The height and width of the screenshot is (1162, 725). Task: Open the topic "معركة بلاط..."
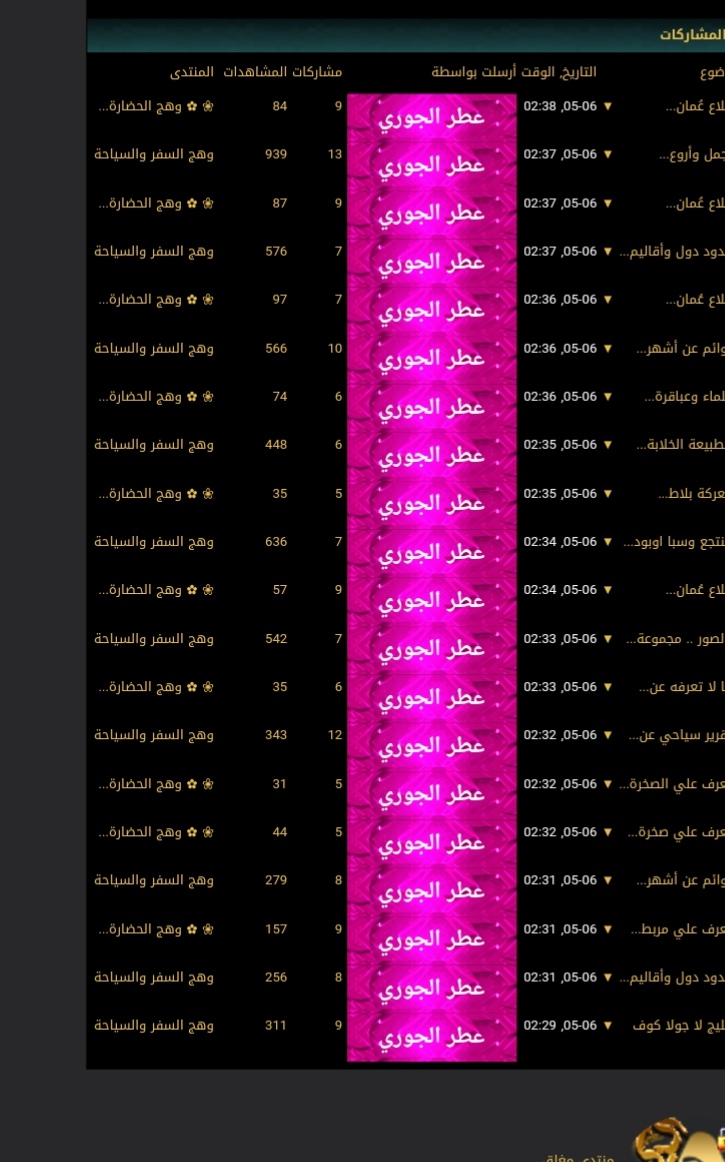tap(691, 494)
